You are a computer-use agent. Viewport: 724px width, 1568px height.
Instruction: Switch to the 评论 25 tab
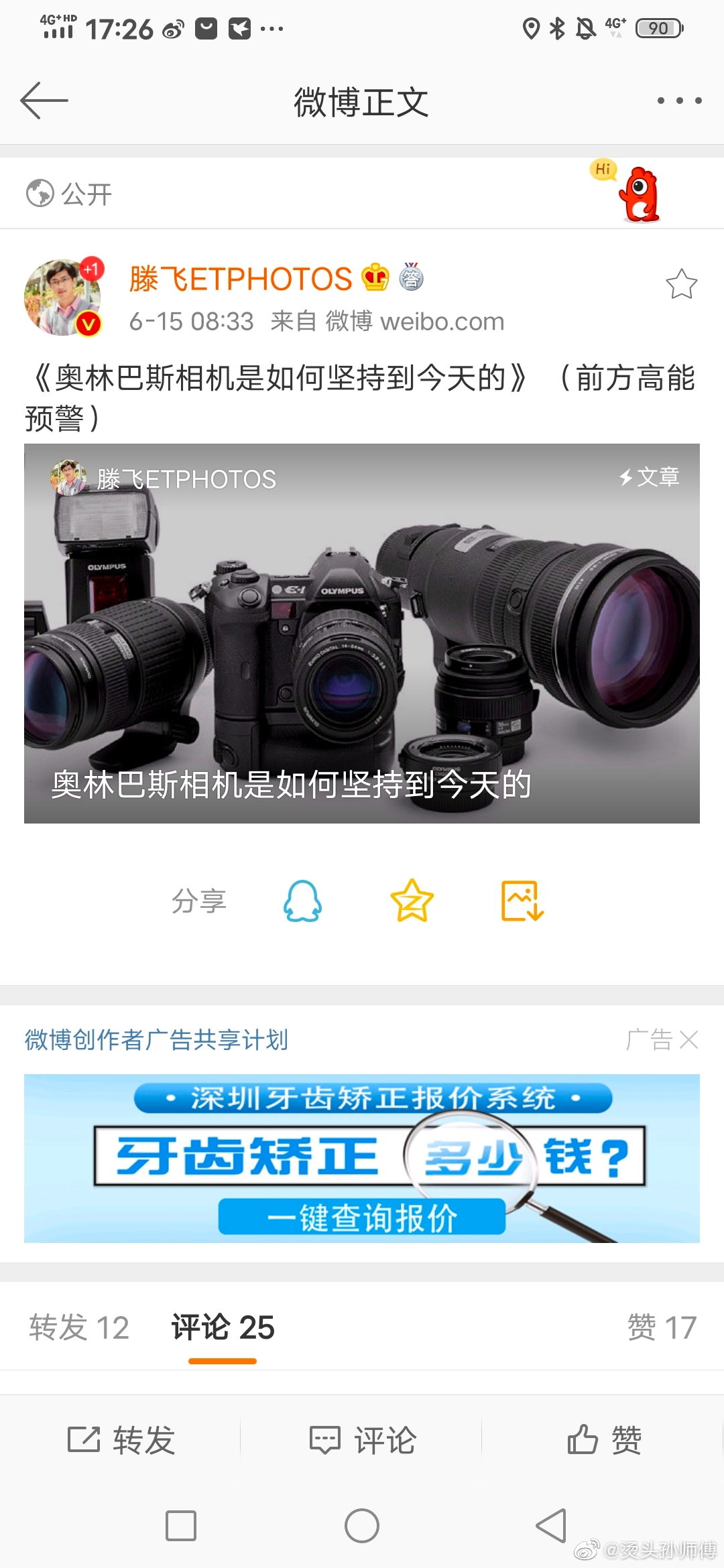coord(223,1327)
